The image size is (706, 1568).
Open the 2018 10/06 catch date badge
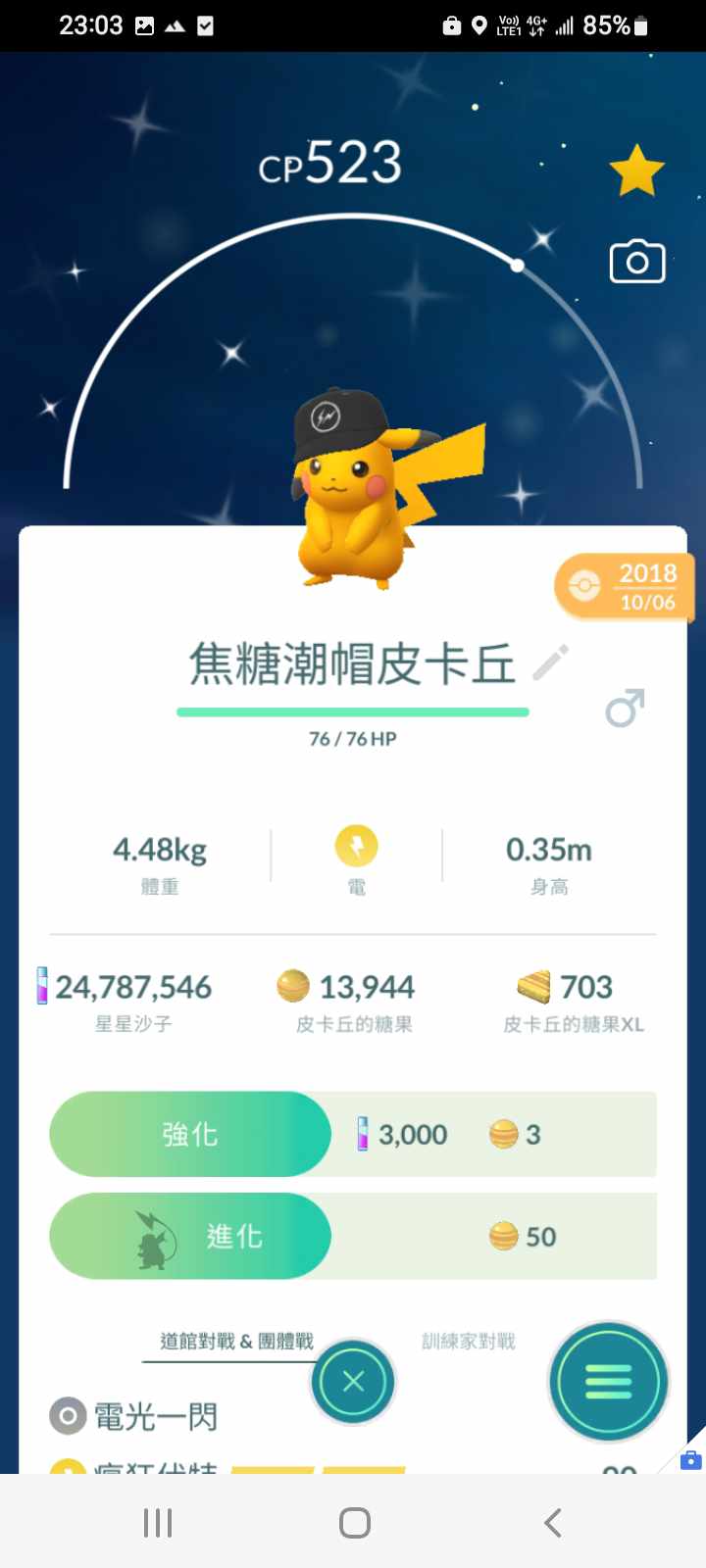[626, 587]
